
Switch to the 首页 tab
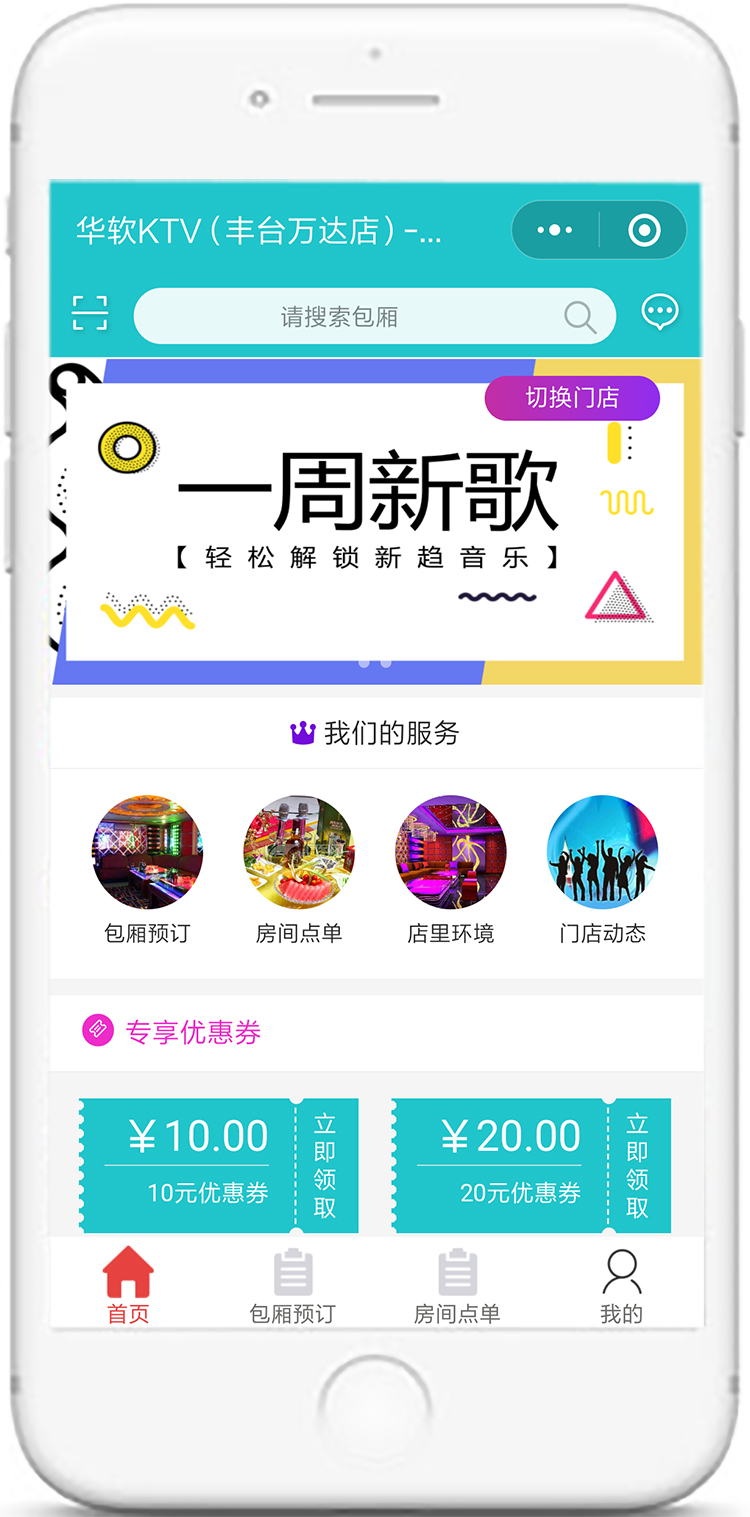pyautogui.click(x=128, y=1286)
